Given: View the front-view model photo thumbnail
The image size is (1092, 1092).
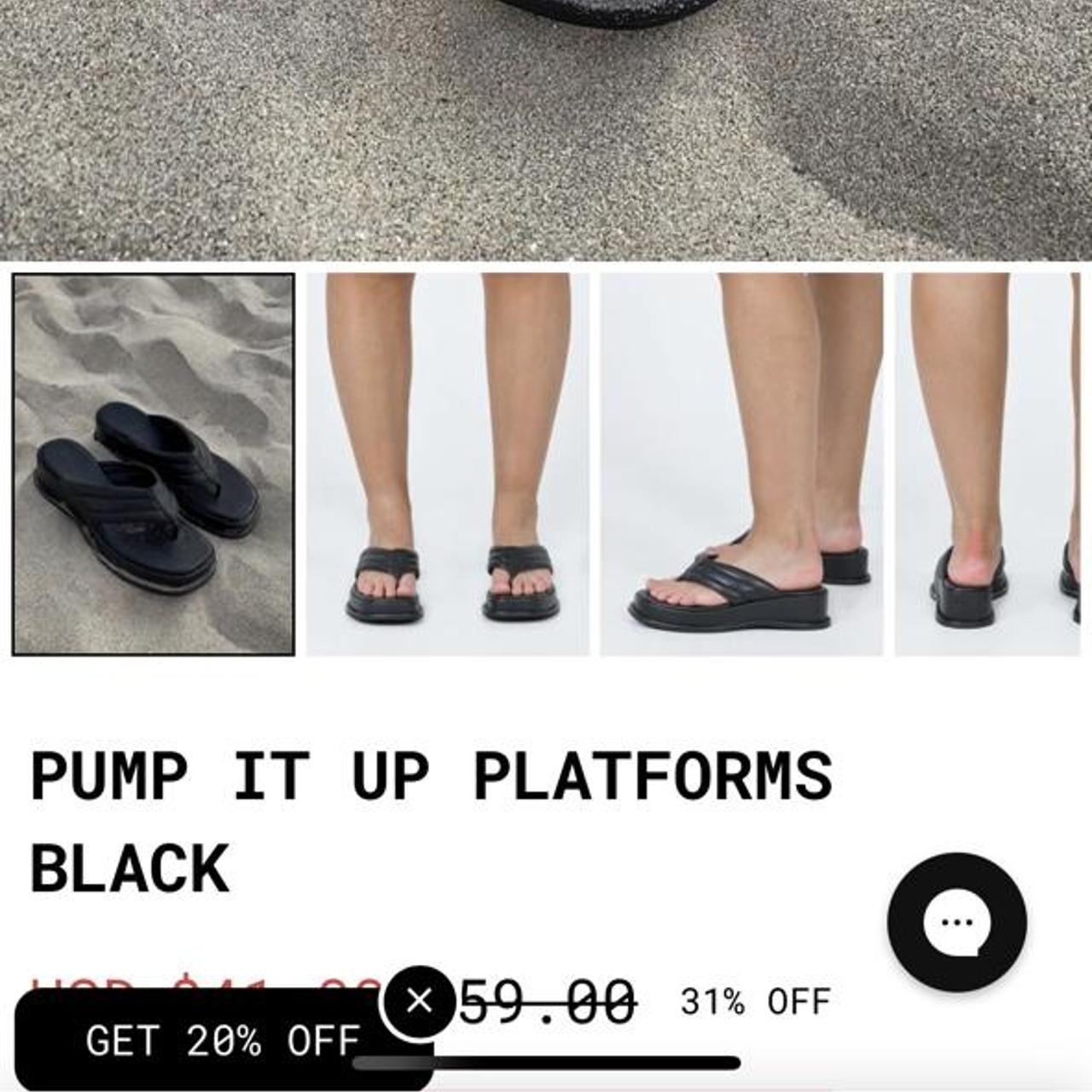Looking at the screenshot, I should click(448, 464).
